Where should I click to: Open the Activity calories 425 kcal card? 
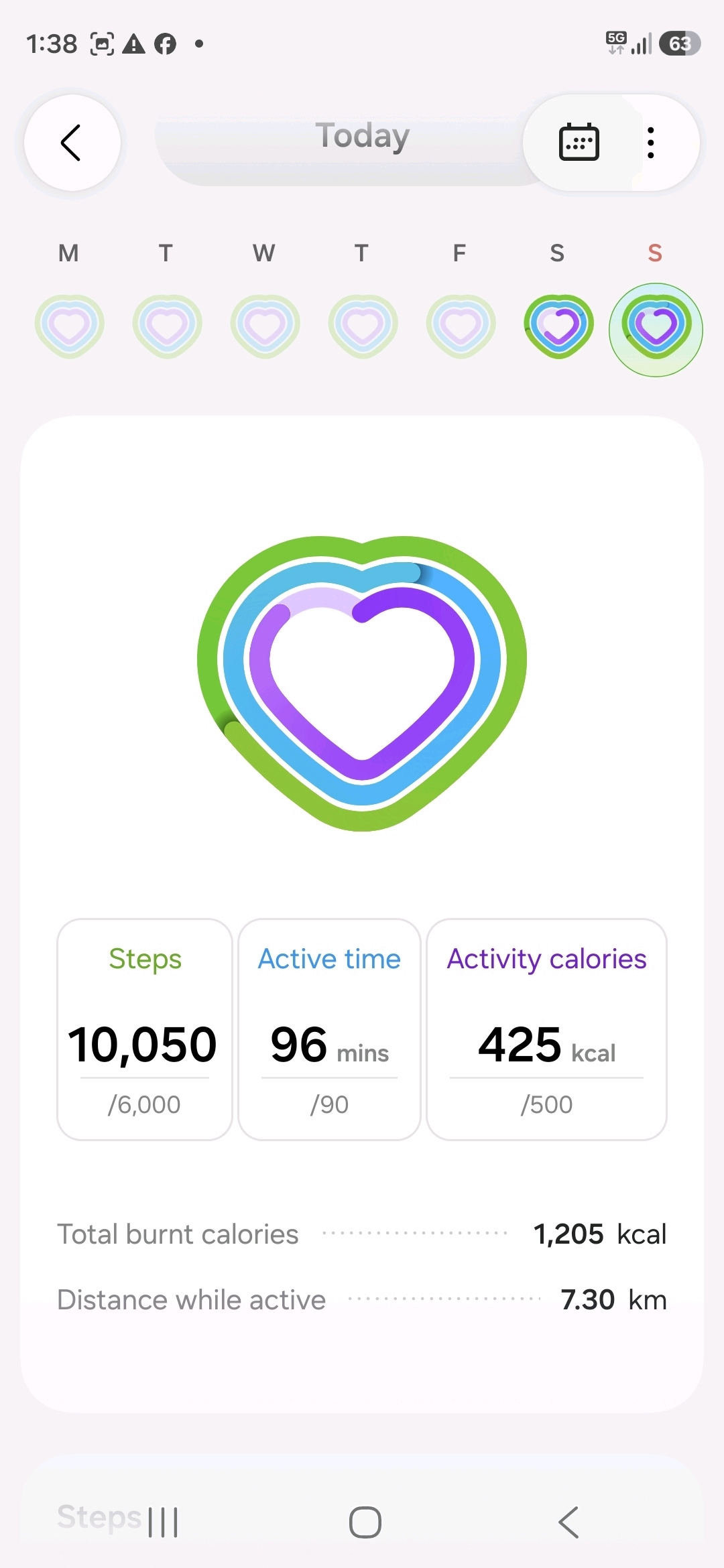pyautogui.click(x=546, y=1029)
